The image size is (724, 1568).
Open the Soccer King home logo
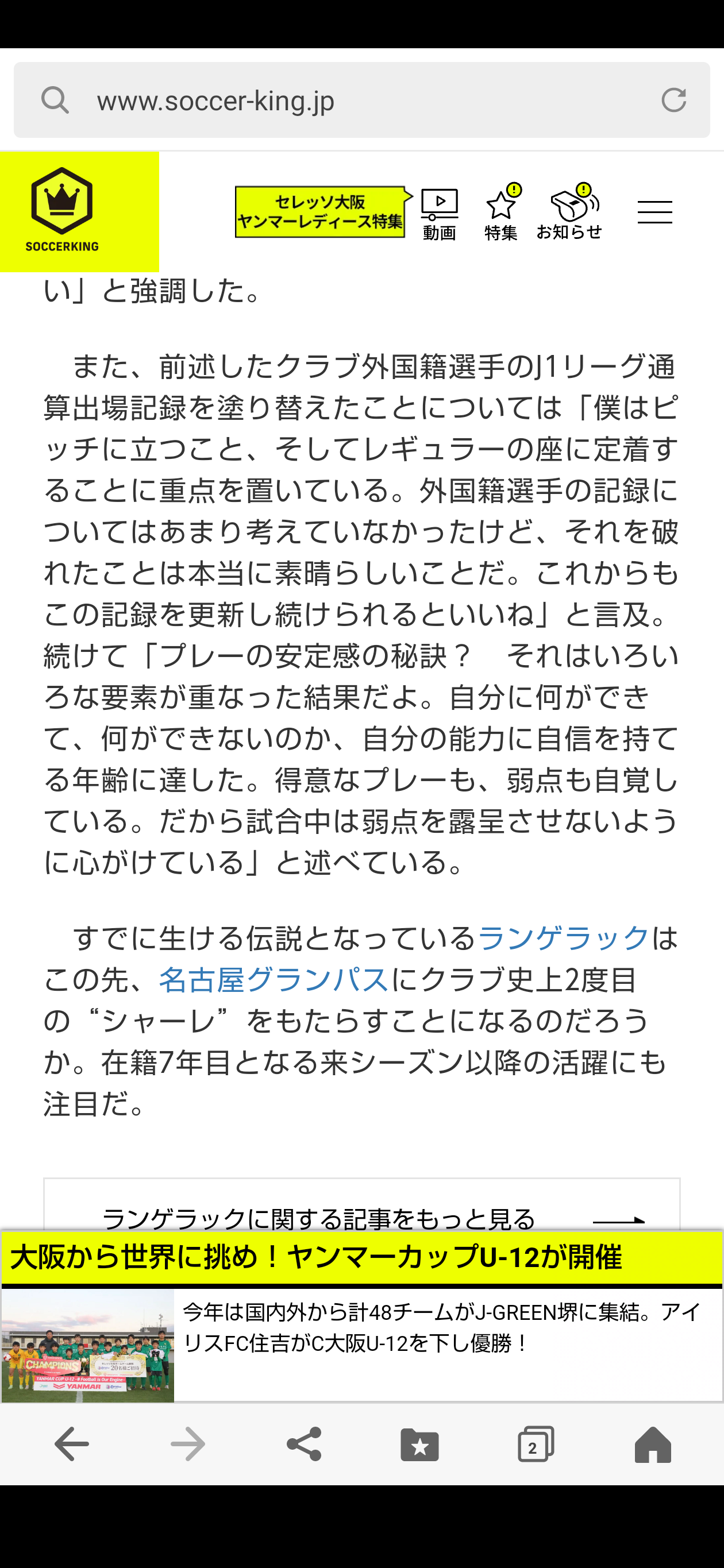pyautogui.click(x=79, y=212)
